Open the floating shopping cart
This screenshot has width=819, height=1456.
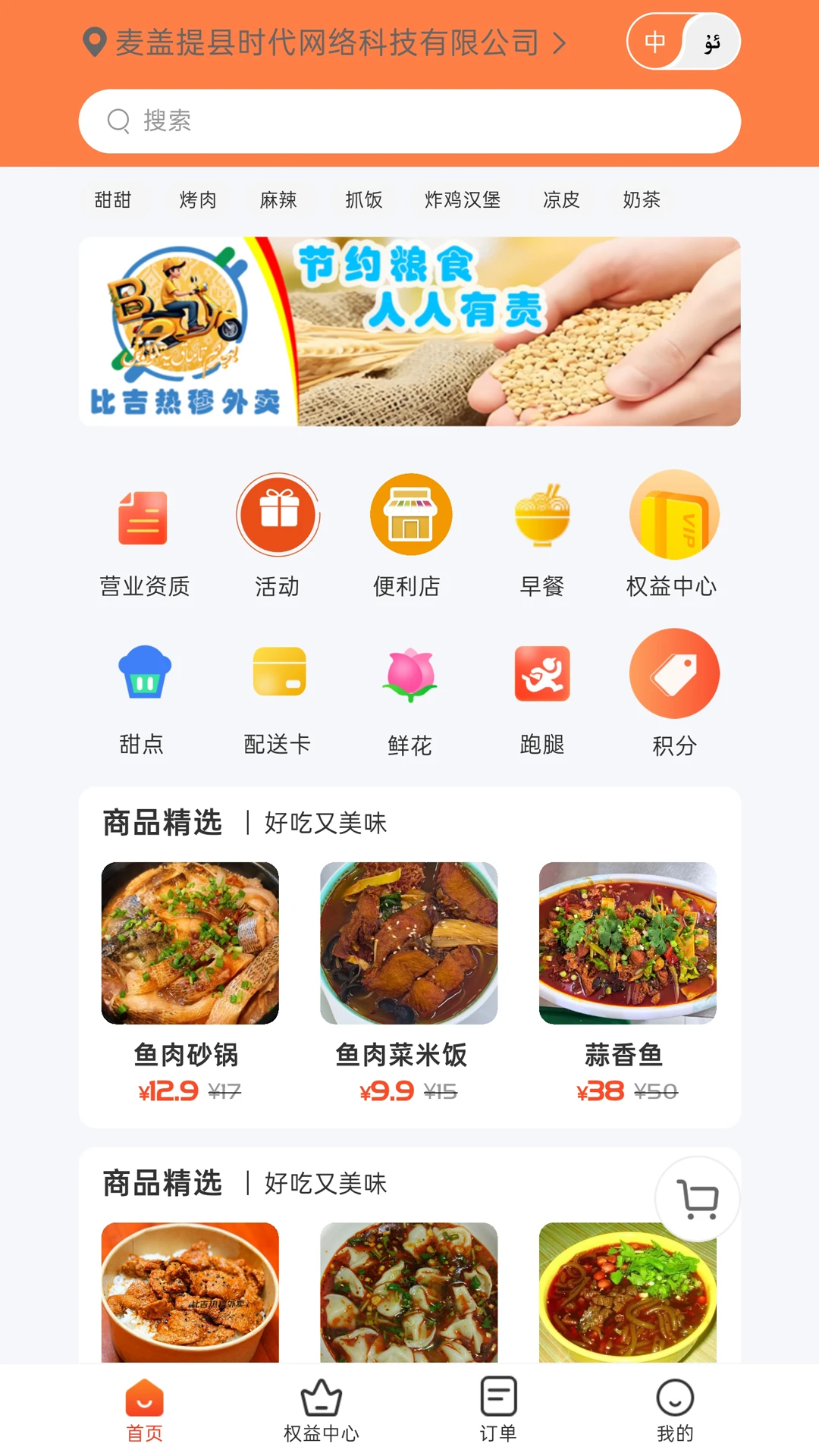tap(698, 1199)
